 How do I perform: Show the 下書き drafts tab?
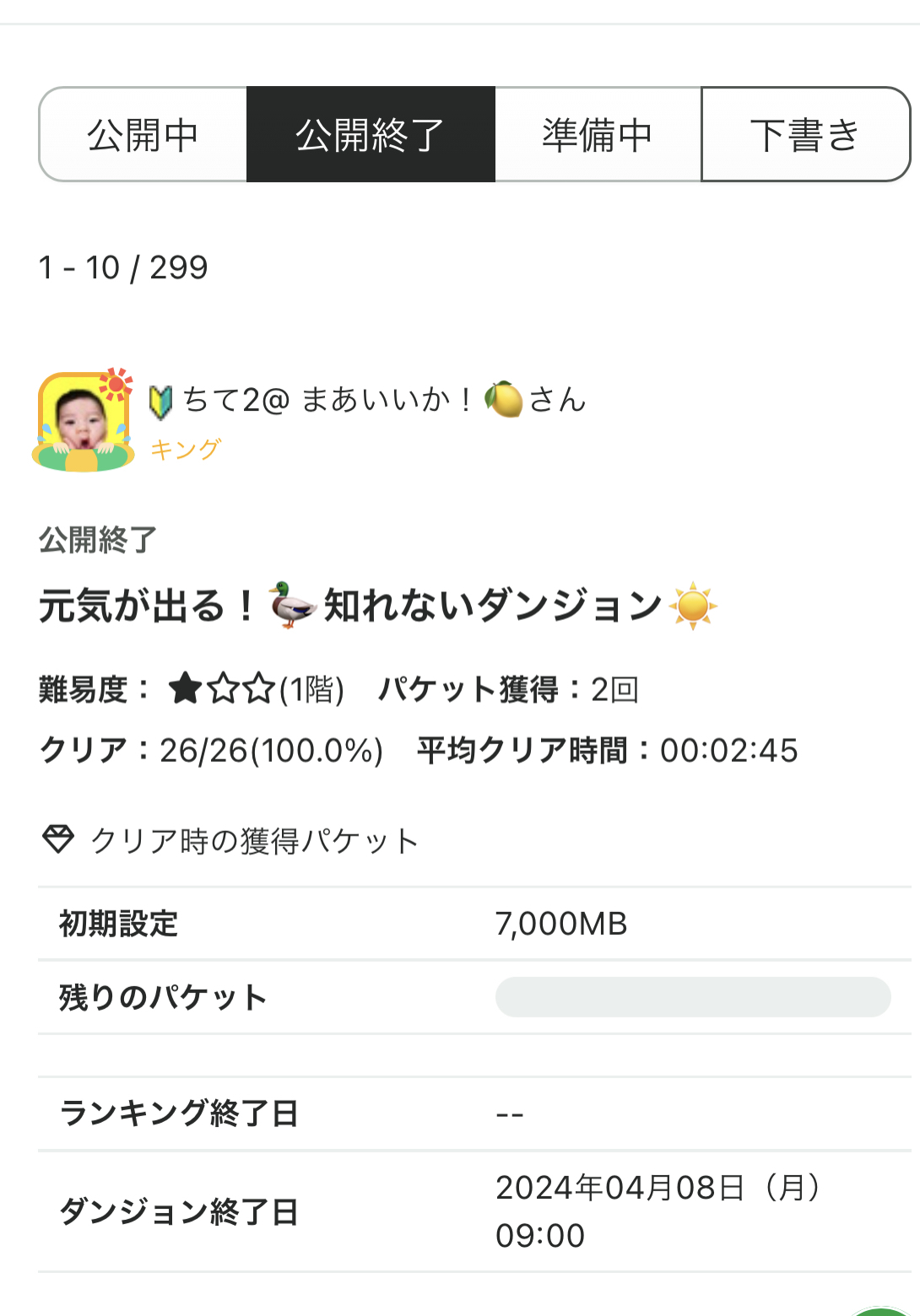coord(804,135)
